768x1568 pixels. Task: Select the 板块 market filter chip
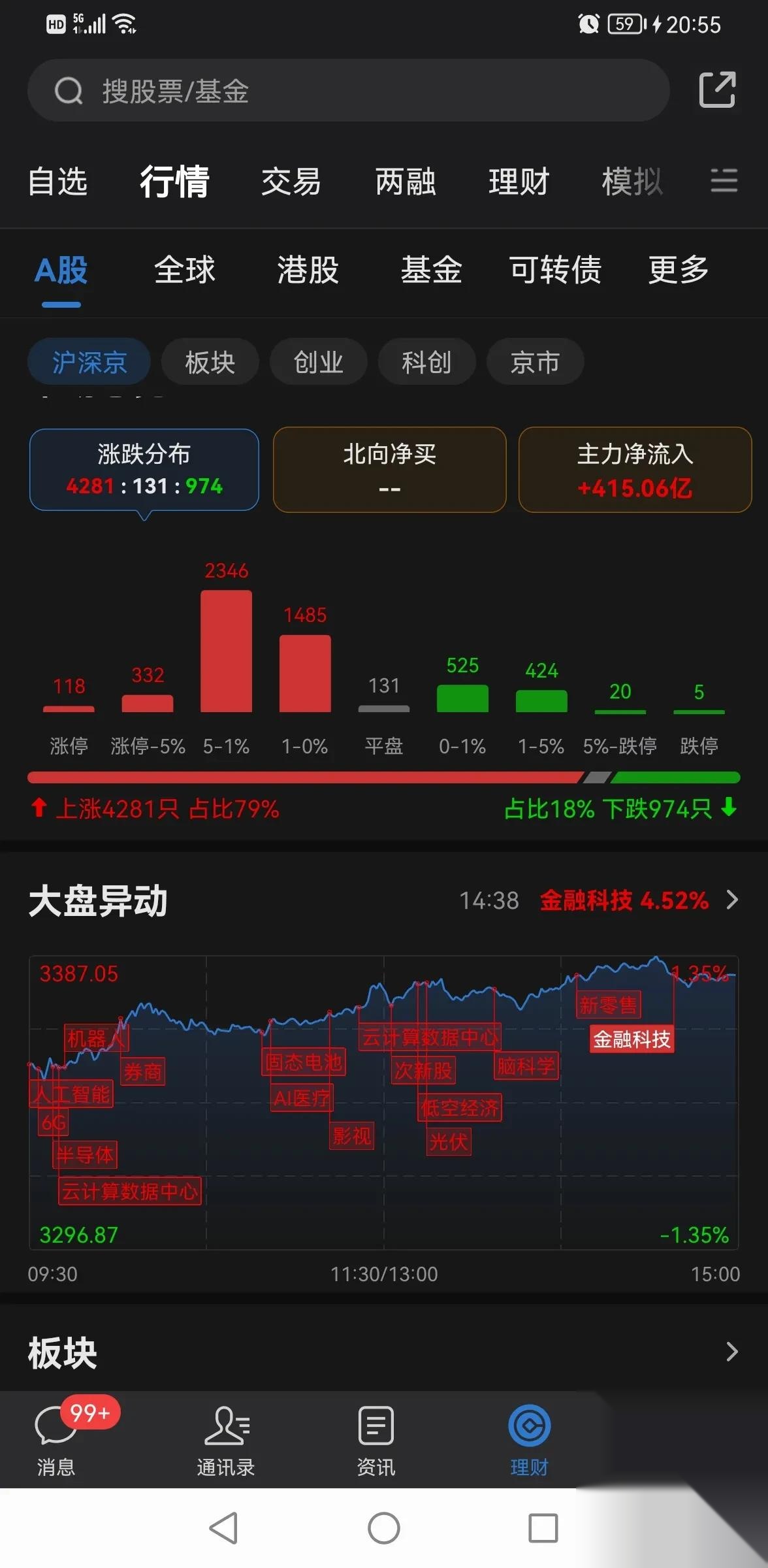[210, 361]
